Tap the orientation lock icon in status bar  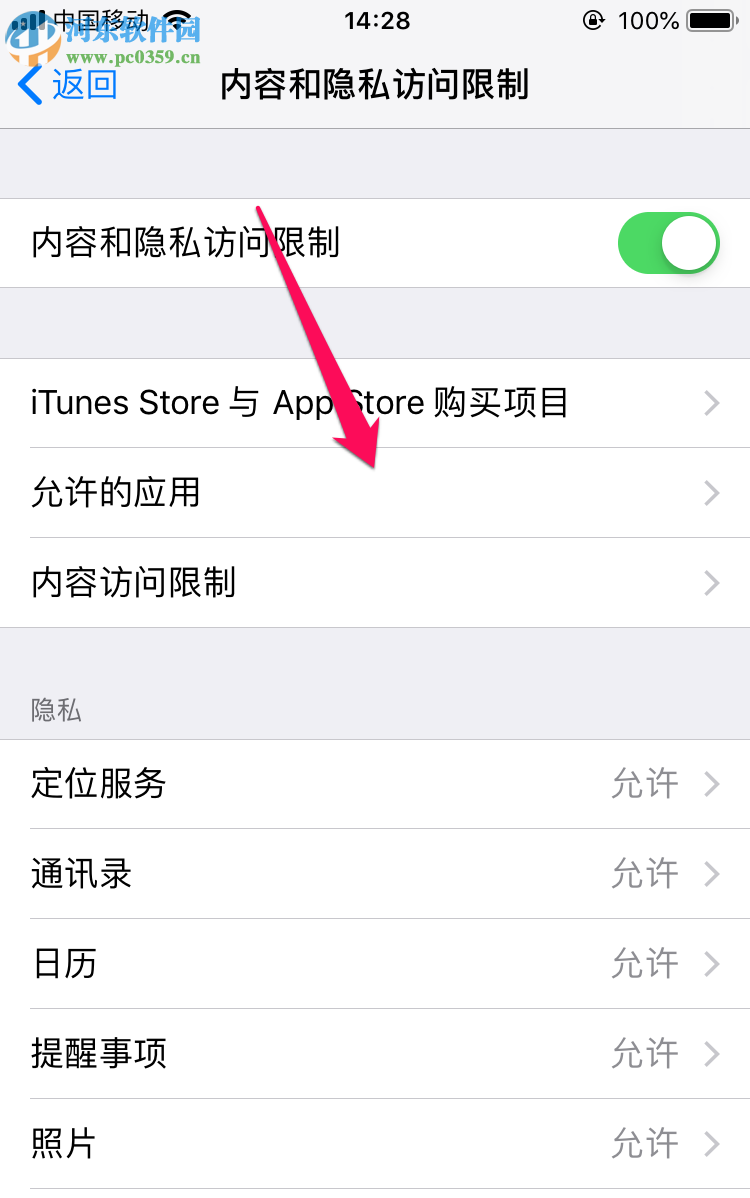594,17
